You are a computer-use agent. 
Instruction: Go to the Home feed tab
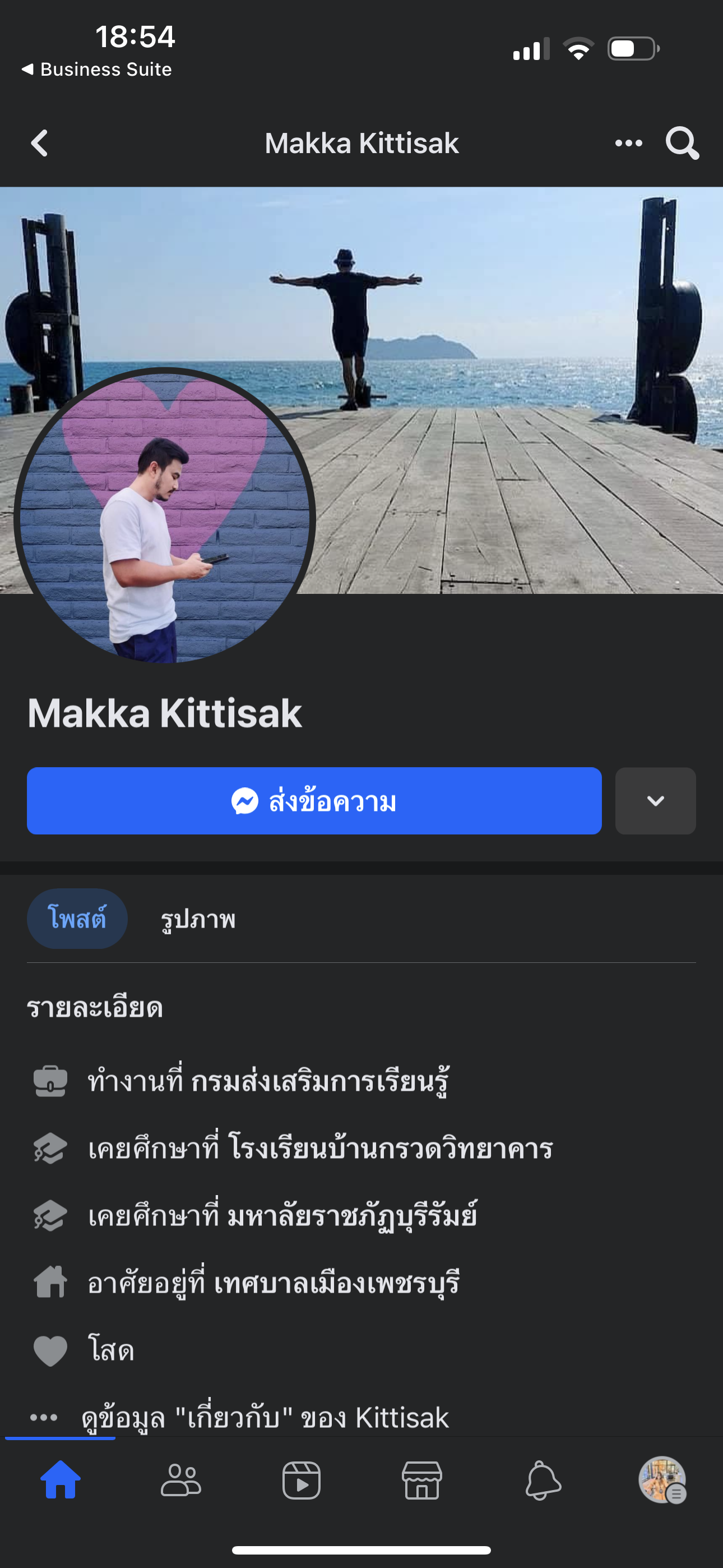61,1481
